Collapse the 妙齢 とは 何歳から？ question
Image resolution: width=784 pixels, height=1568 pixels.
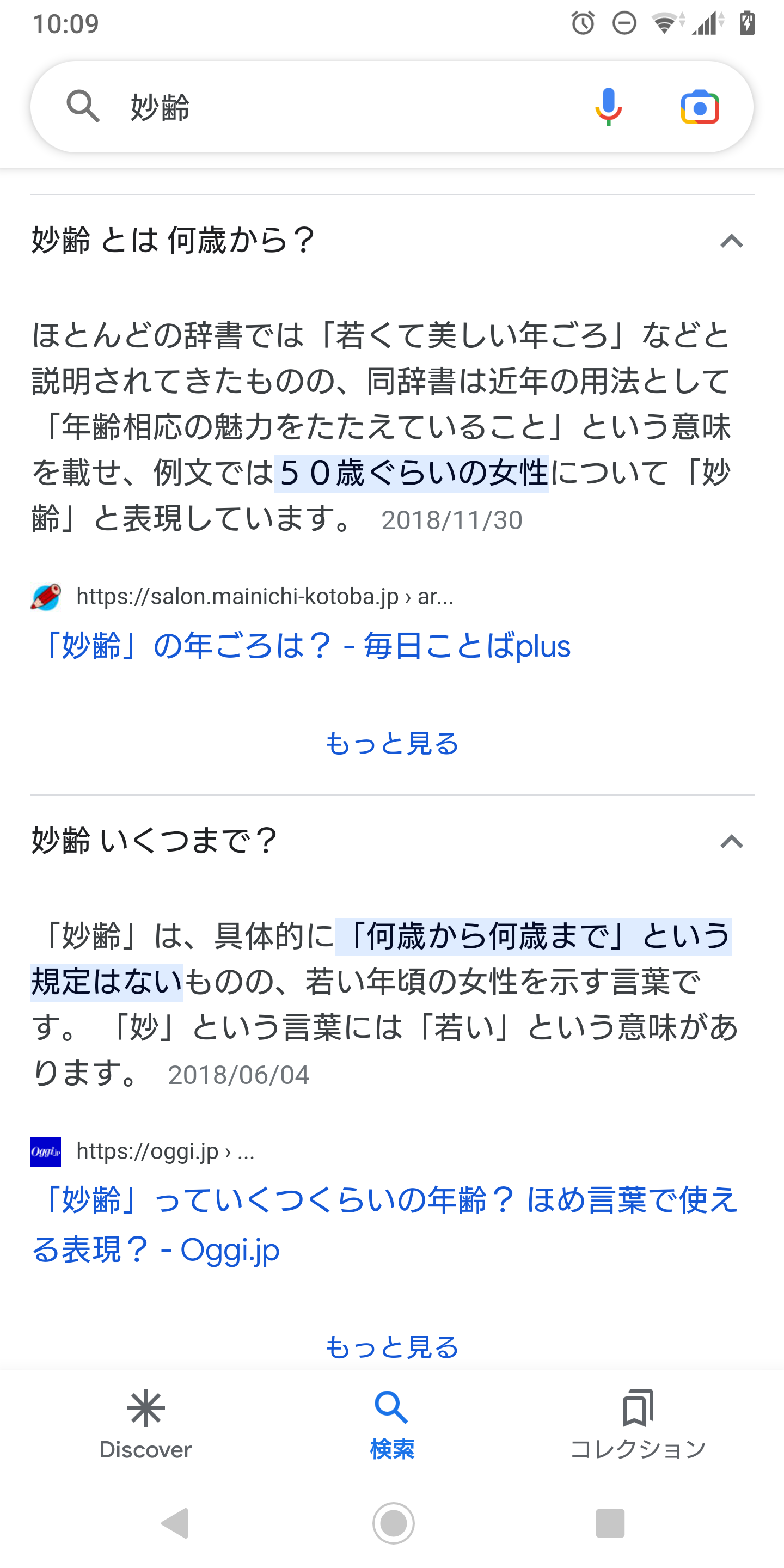point(392,241)
